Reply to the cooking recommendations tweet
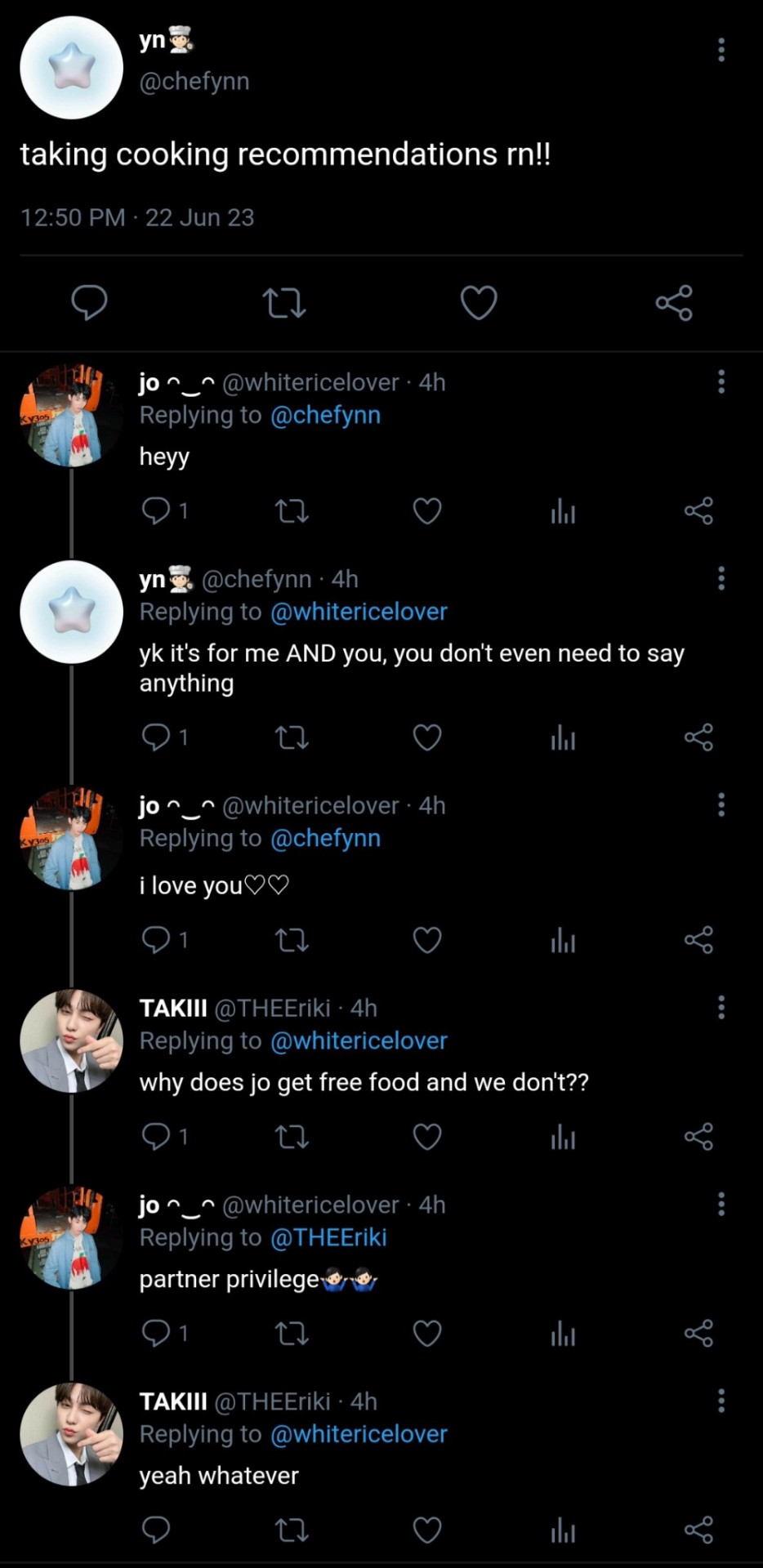Screen dimensions: 763x1568 coord(89,302)
